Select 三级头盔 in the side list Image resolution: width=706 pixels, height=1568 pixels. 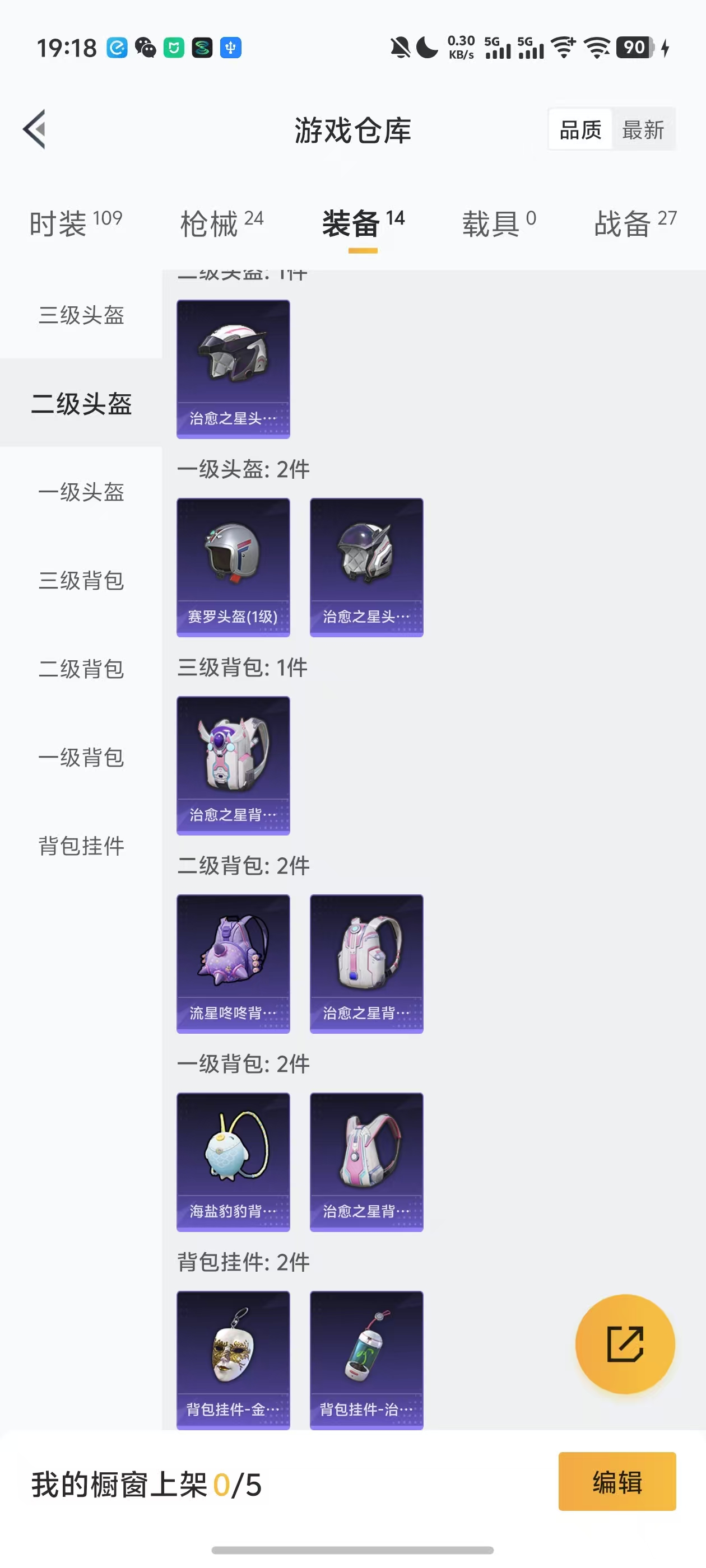pyautogui.click(x=81, y=315)
